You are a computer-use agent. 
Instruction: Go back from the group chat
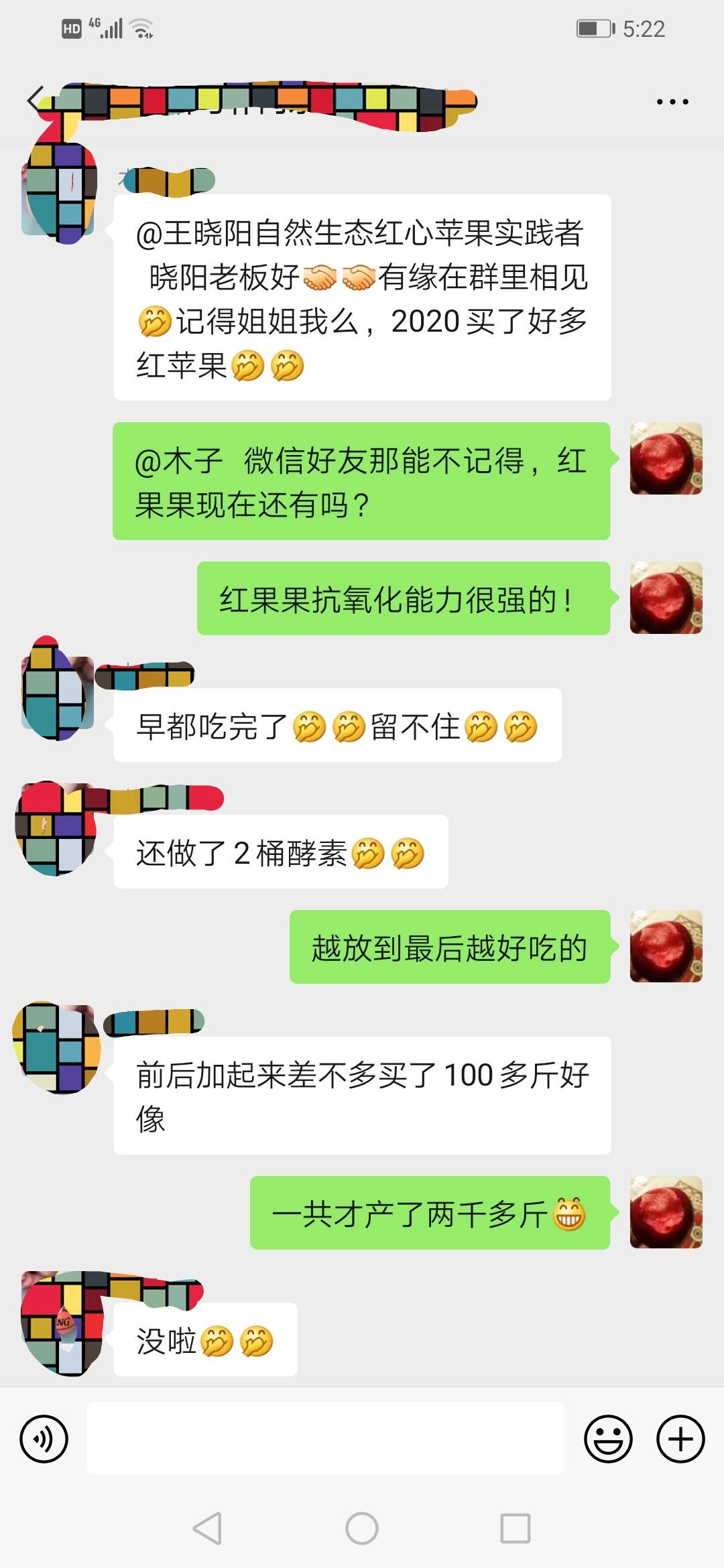coord(35,101)
